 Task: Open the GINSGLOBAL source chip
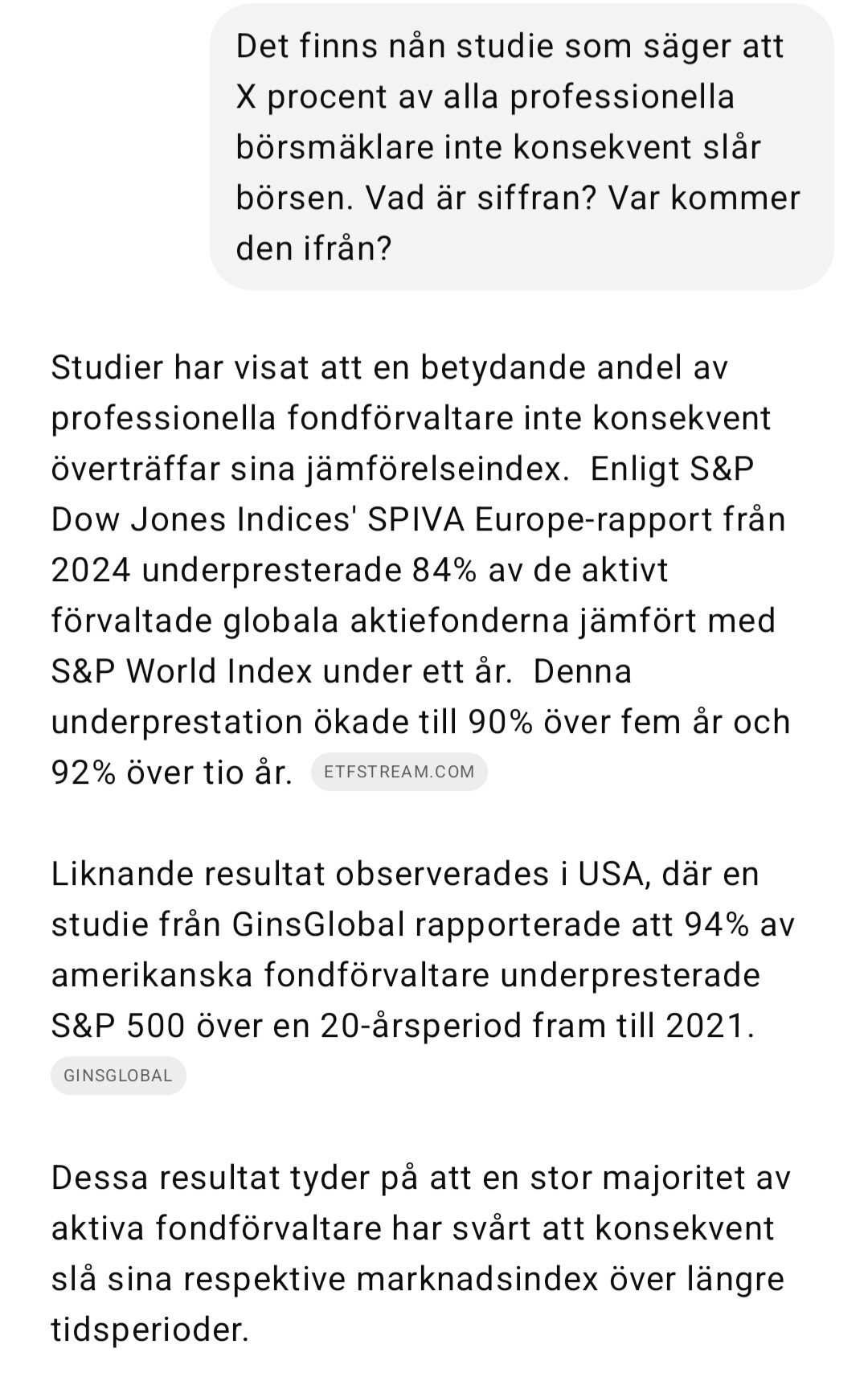click(118, 1076)
